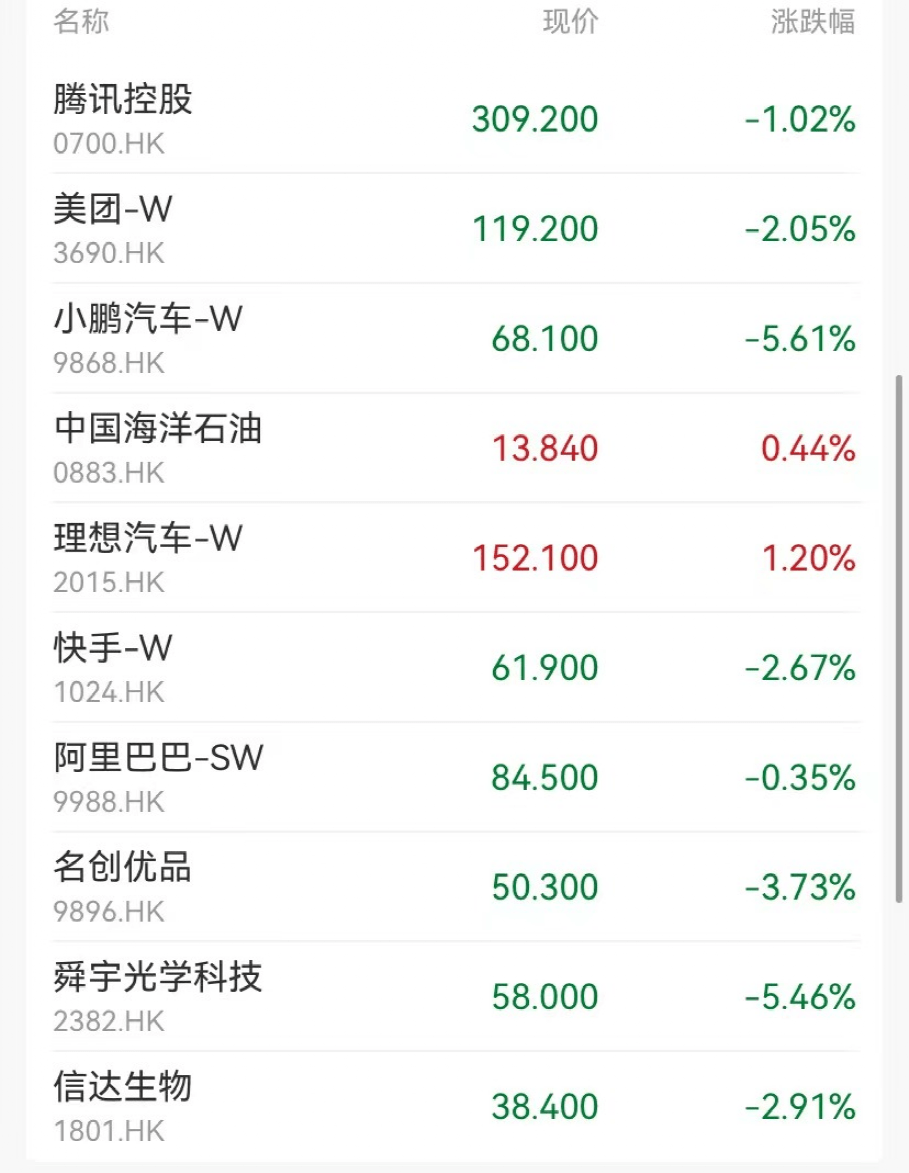Open 理想汽车-W stock details

click(x=148, y=557)
